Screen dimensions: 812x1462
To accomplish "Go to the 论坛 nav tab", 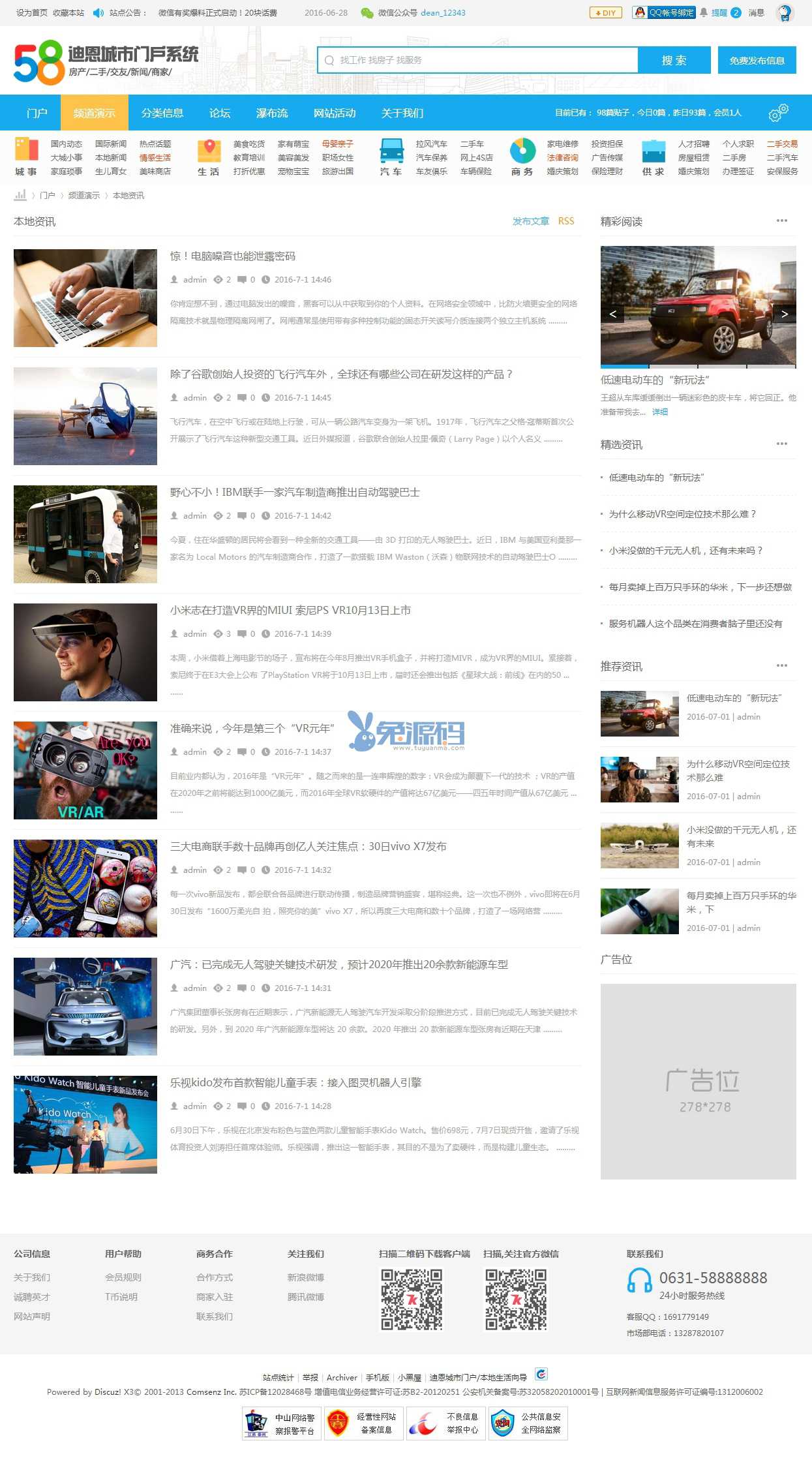I will (220, 113).
